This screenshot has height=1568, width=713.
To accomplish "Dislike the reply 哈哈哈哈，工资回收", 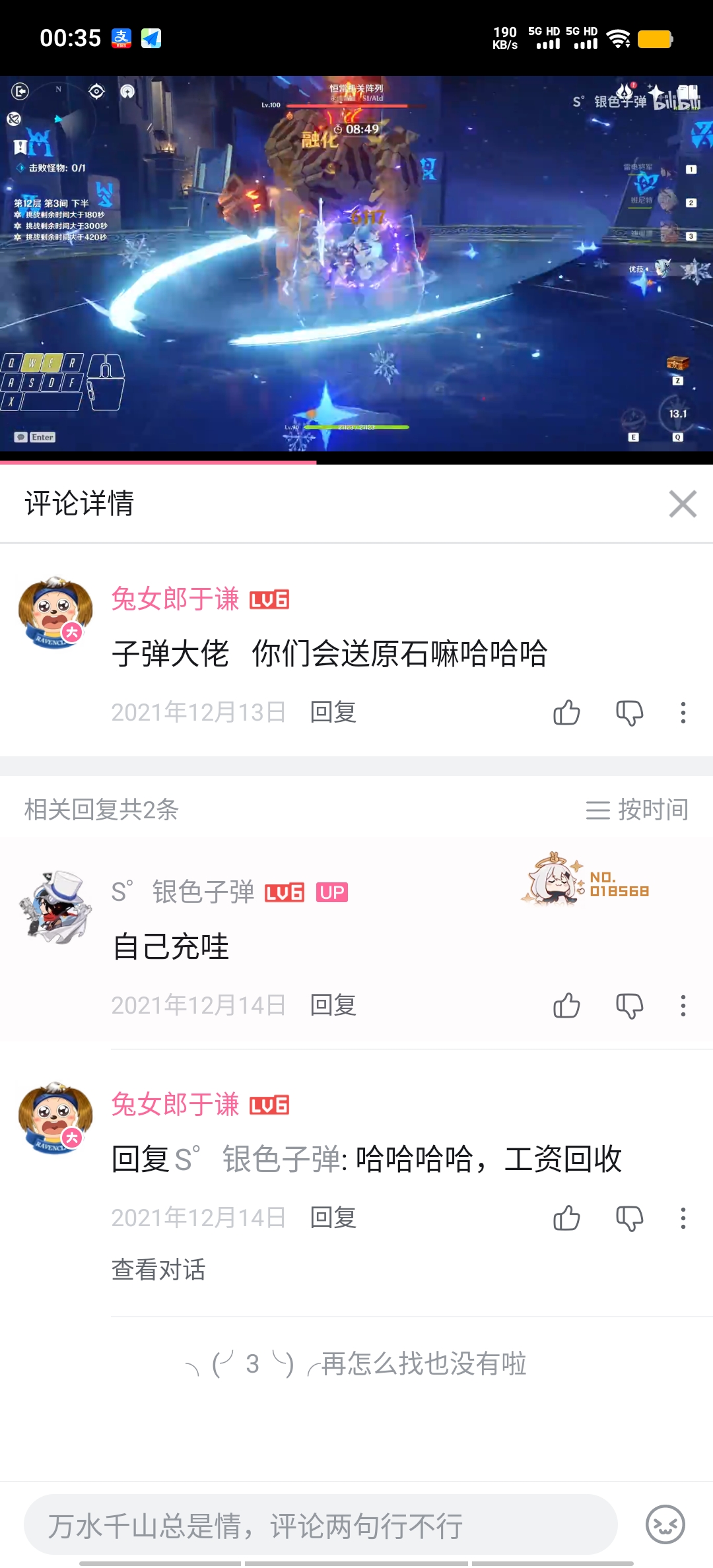I will [629, 1218].
